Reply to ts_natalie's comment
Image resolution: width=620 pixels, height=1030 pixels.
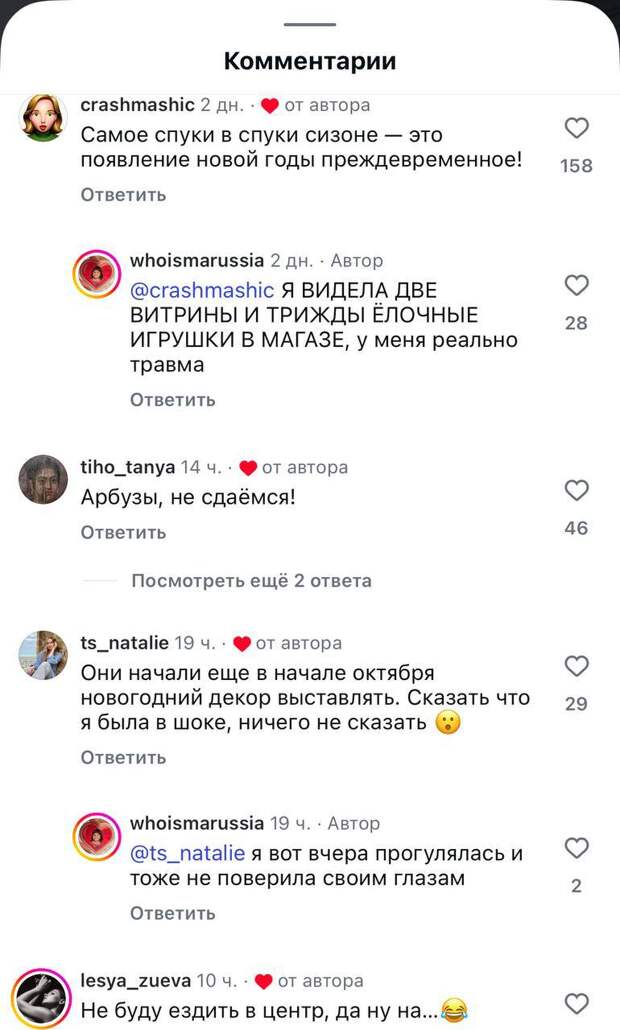(123, 758)
